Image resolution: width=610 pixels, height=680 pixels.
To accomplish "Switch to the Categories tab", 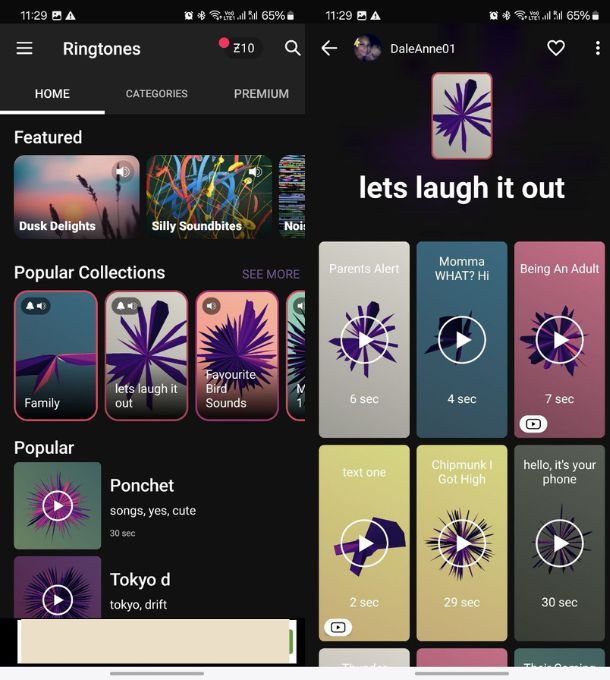I will point(156,94).
